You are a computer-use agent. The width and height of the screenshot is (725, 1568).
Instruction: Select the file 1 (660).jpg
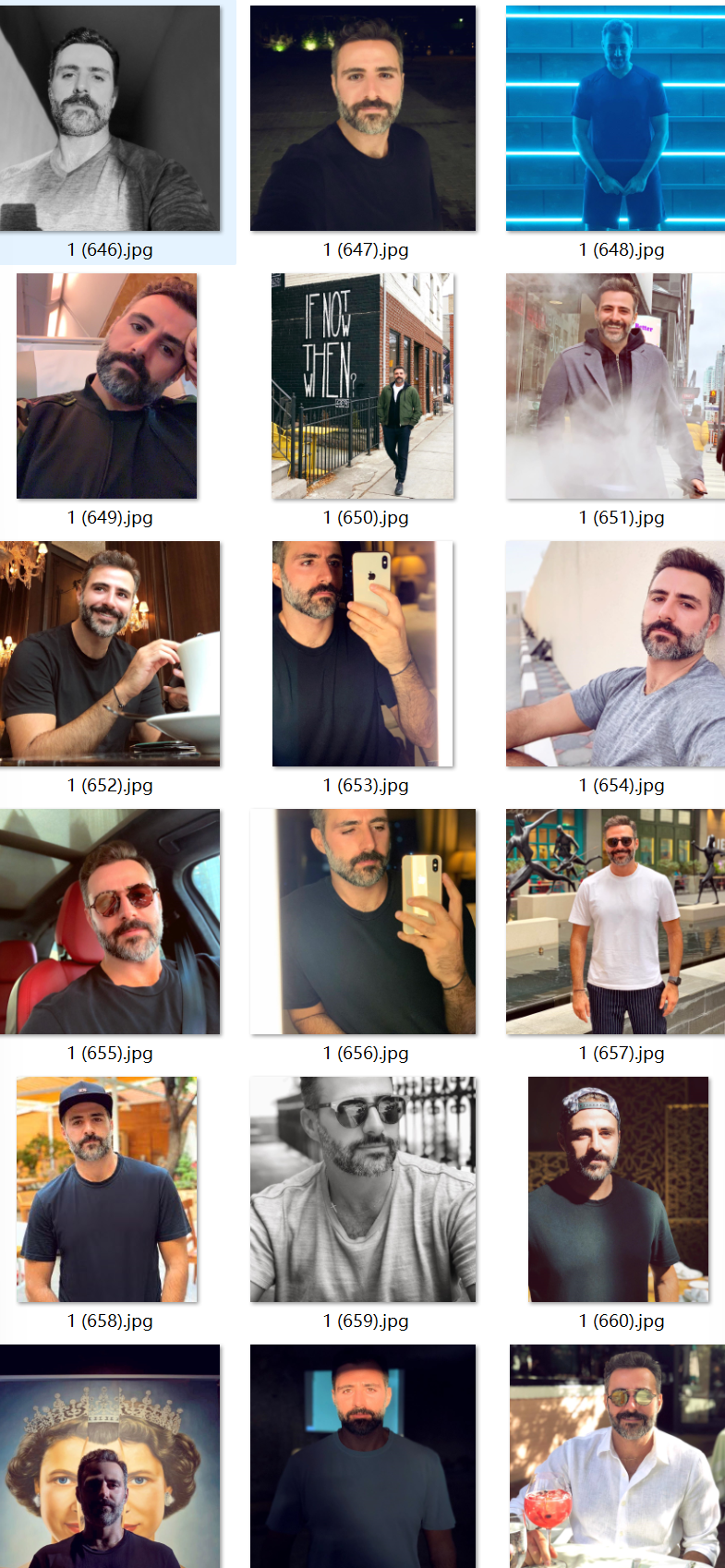coord(618,1189)
